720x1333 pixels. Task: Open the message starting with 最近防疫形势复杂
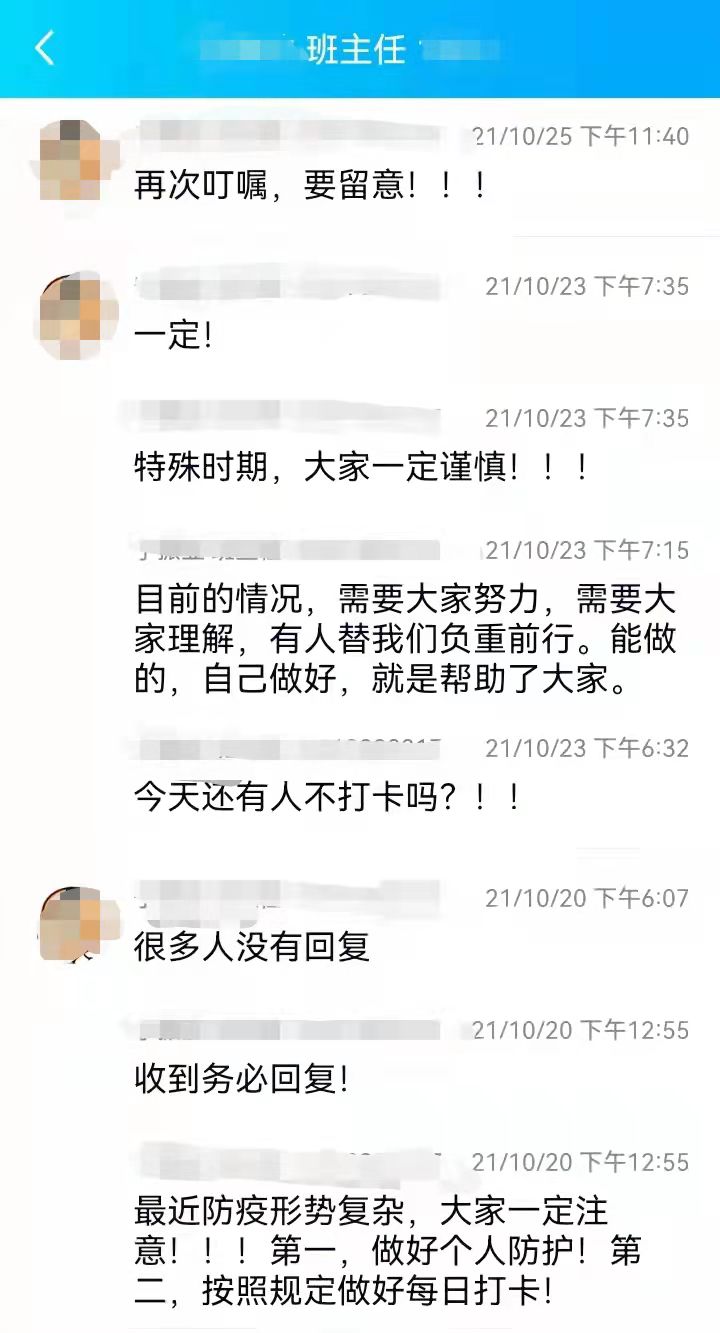(388, 1250)
